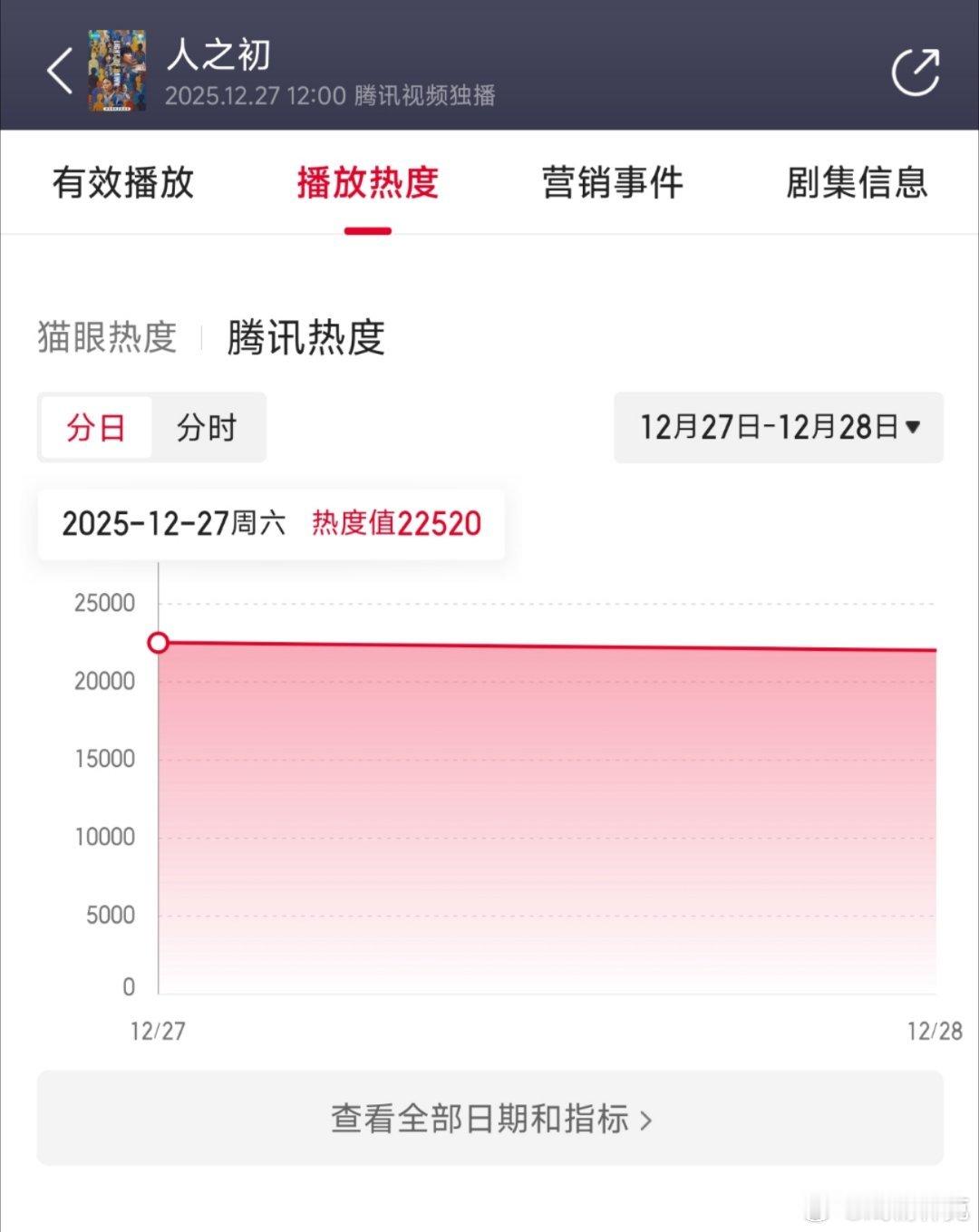Click the 查看全部日期和指标 button
Screen dimensions: 979x1232
coord(489,1119)
